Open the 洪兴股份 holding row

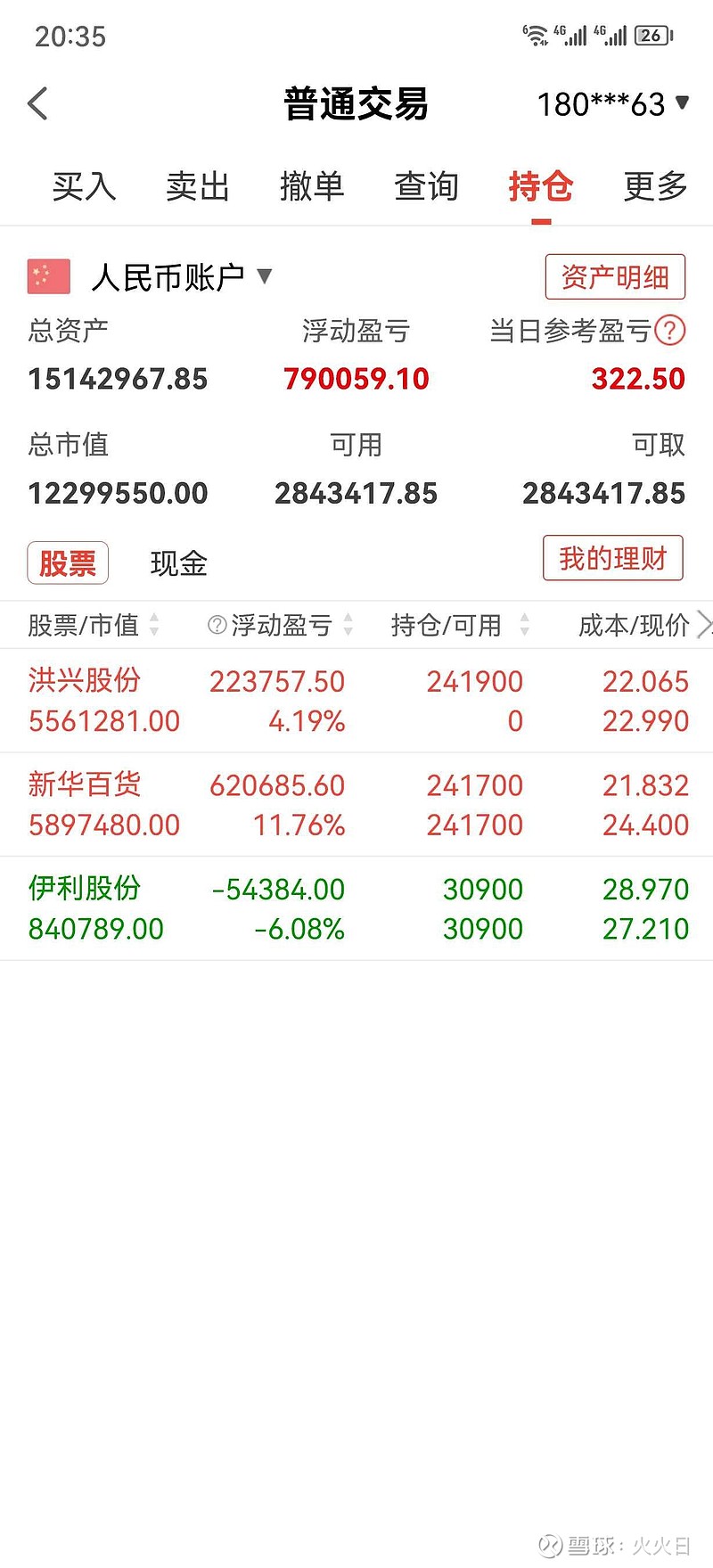tap(356, 701)
